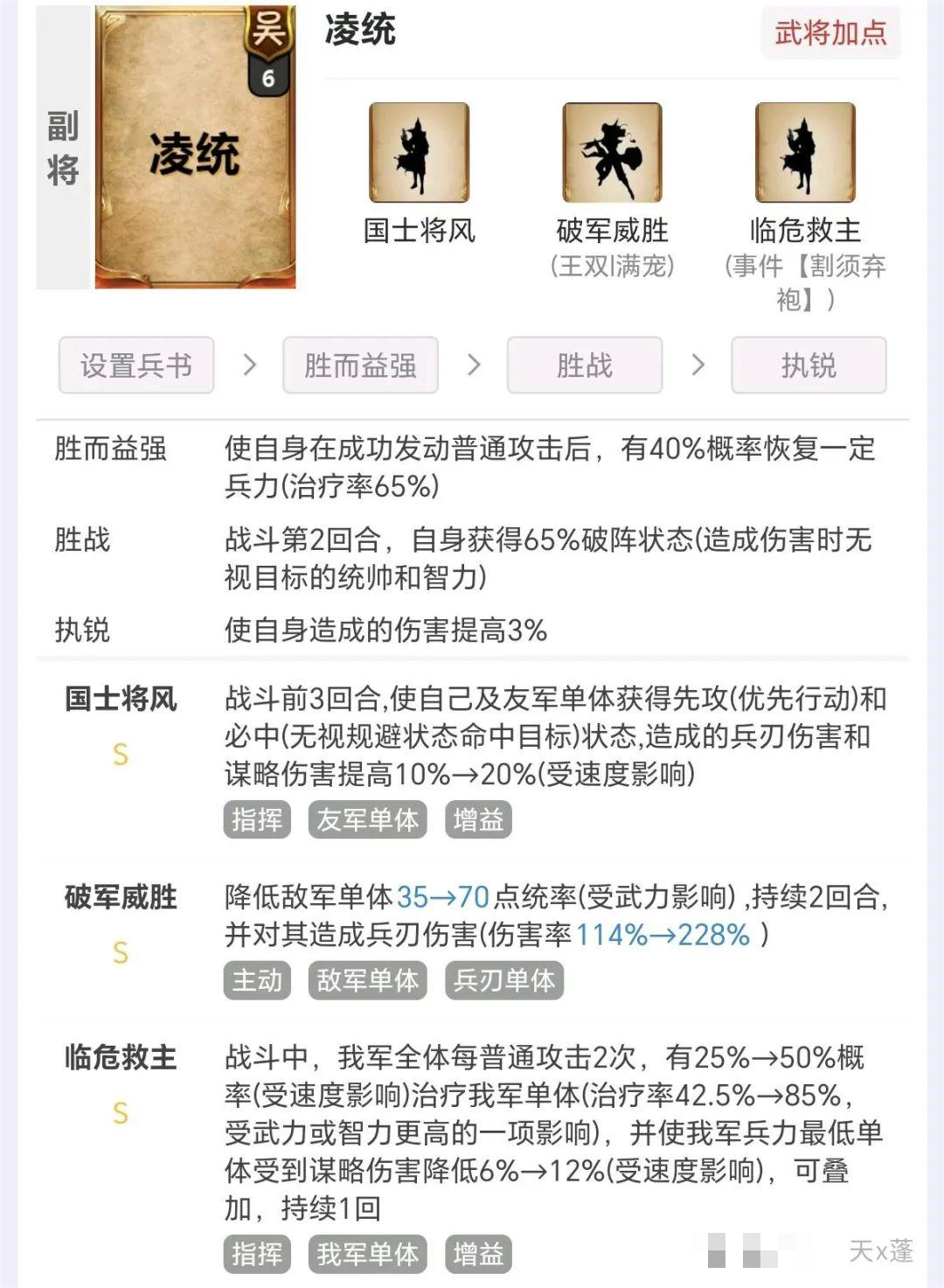Select the 国士将风 skill slot
The height and width of the screenshot is (1288, 944).
click(x=419, y=153)
